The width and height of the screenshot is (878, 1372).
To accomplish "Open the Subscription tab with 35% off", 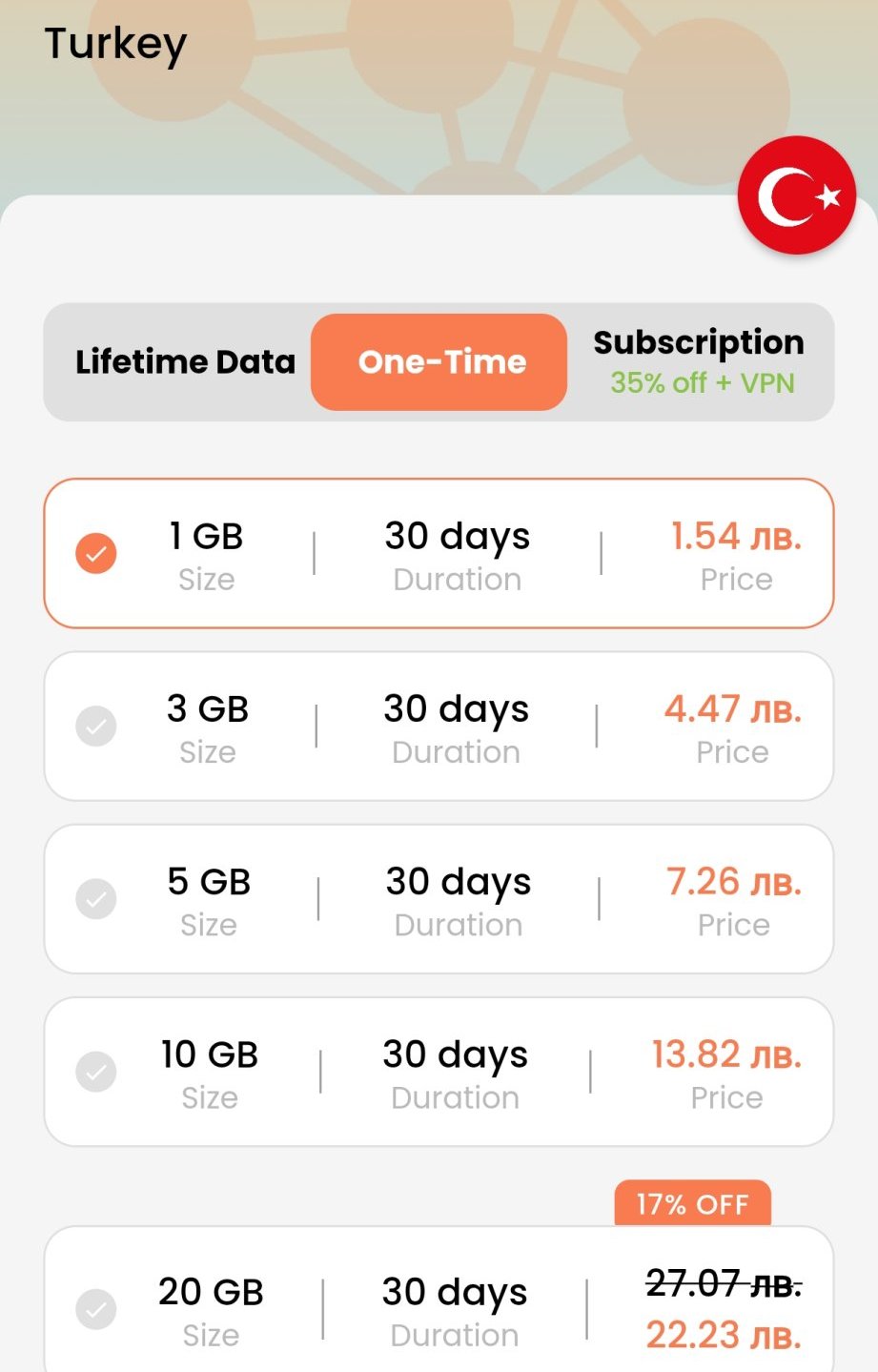I will pyautogui.click(x=698, y=362).
